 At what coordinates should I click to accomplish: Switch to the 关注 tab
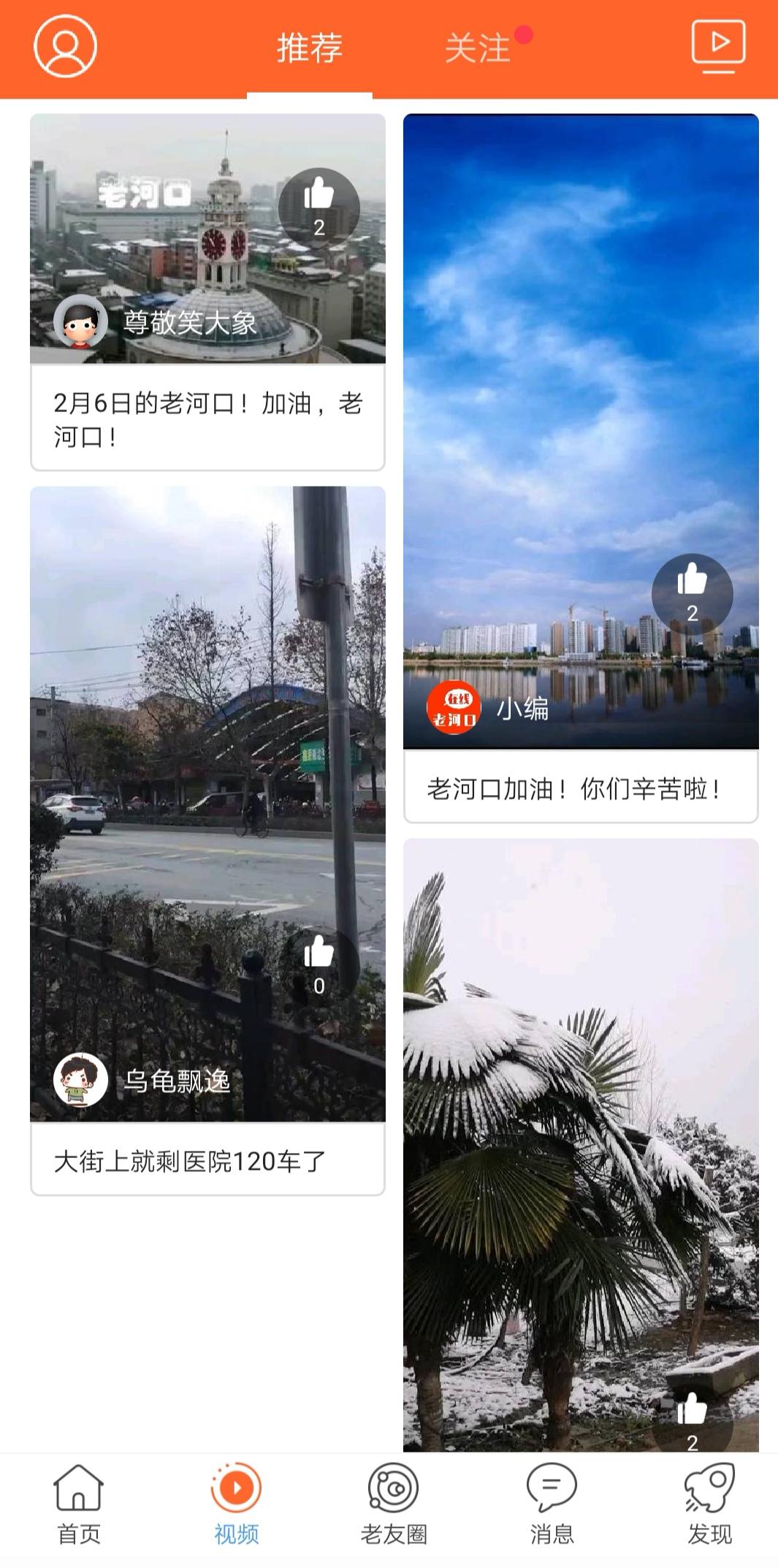(478, 48)
